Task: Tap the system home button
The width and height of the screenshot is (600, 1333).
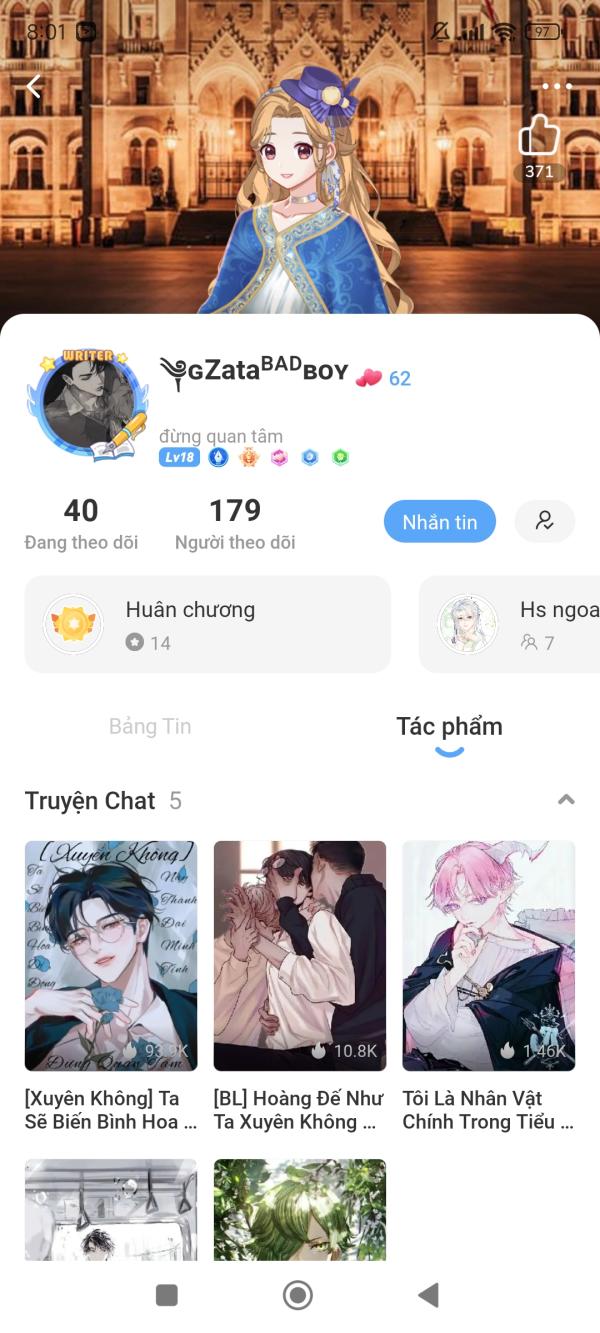Action: [298, 1295]
